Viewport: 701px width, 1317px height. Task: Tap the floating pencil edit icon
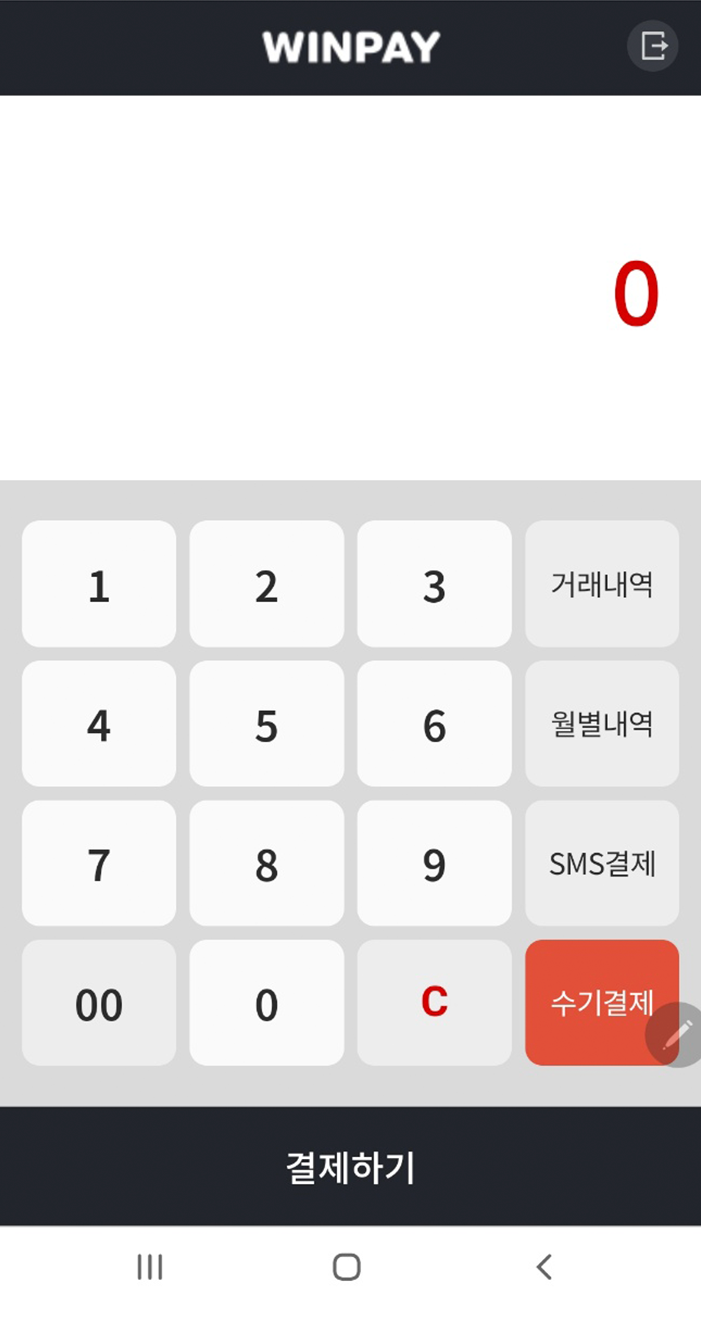pyautogui.click(x=677, y=1035)
